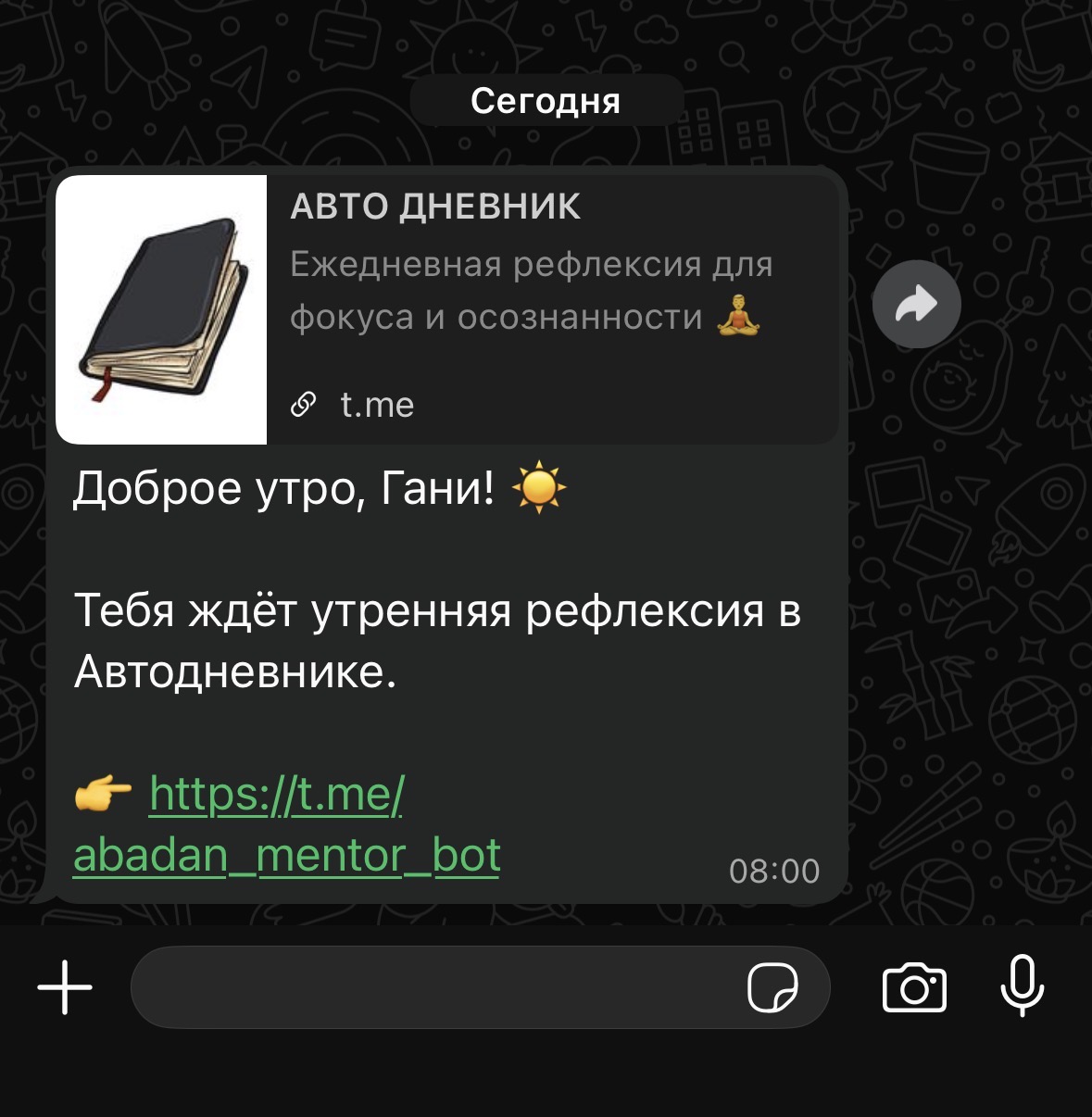
Task: Tap the microphone icon to record voice
Action: (x=1021, y=987)
